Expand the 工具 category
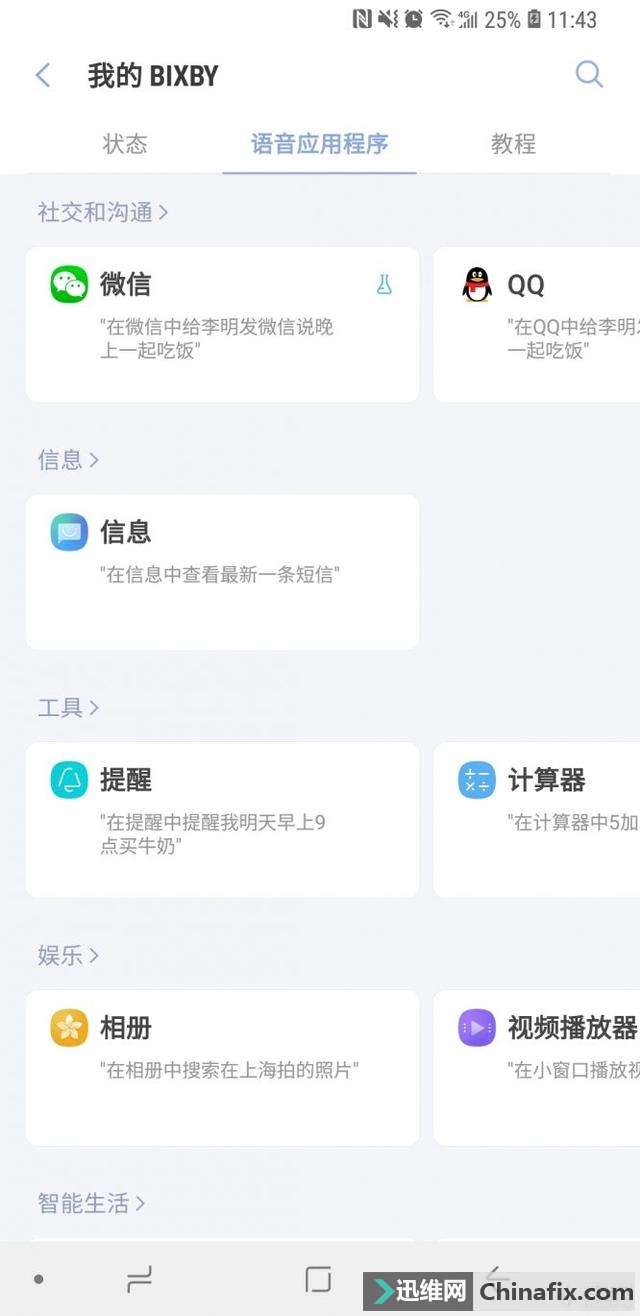The height and width of the screenshot is (1316, 640). pos(68,708)
